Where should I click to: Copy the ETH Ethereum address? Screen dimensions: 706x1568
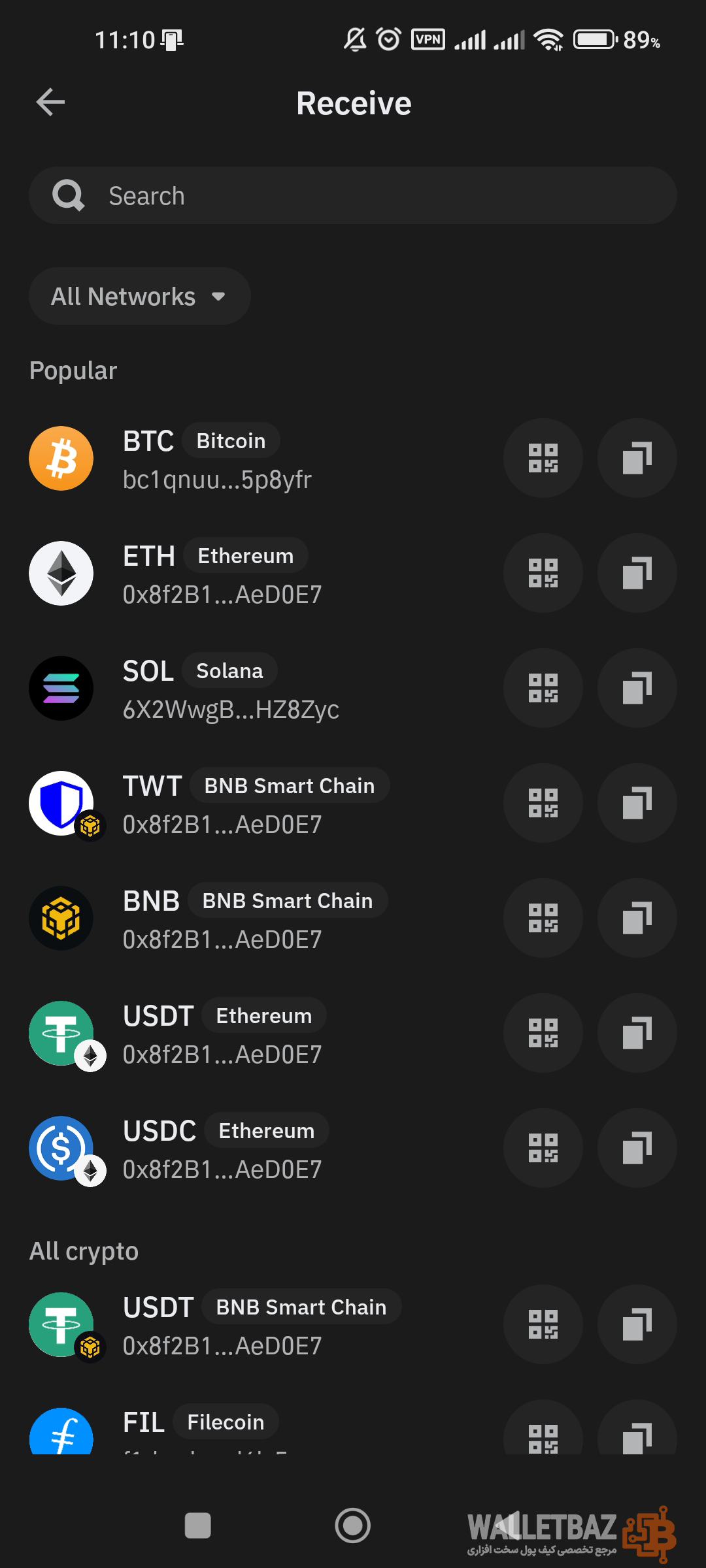(x=637, y=573)
